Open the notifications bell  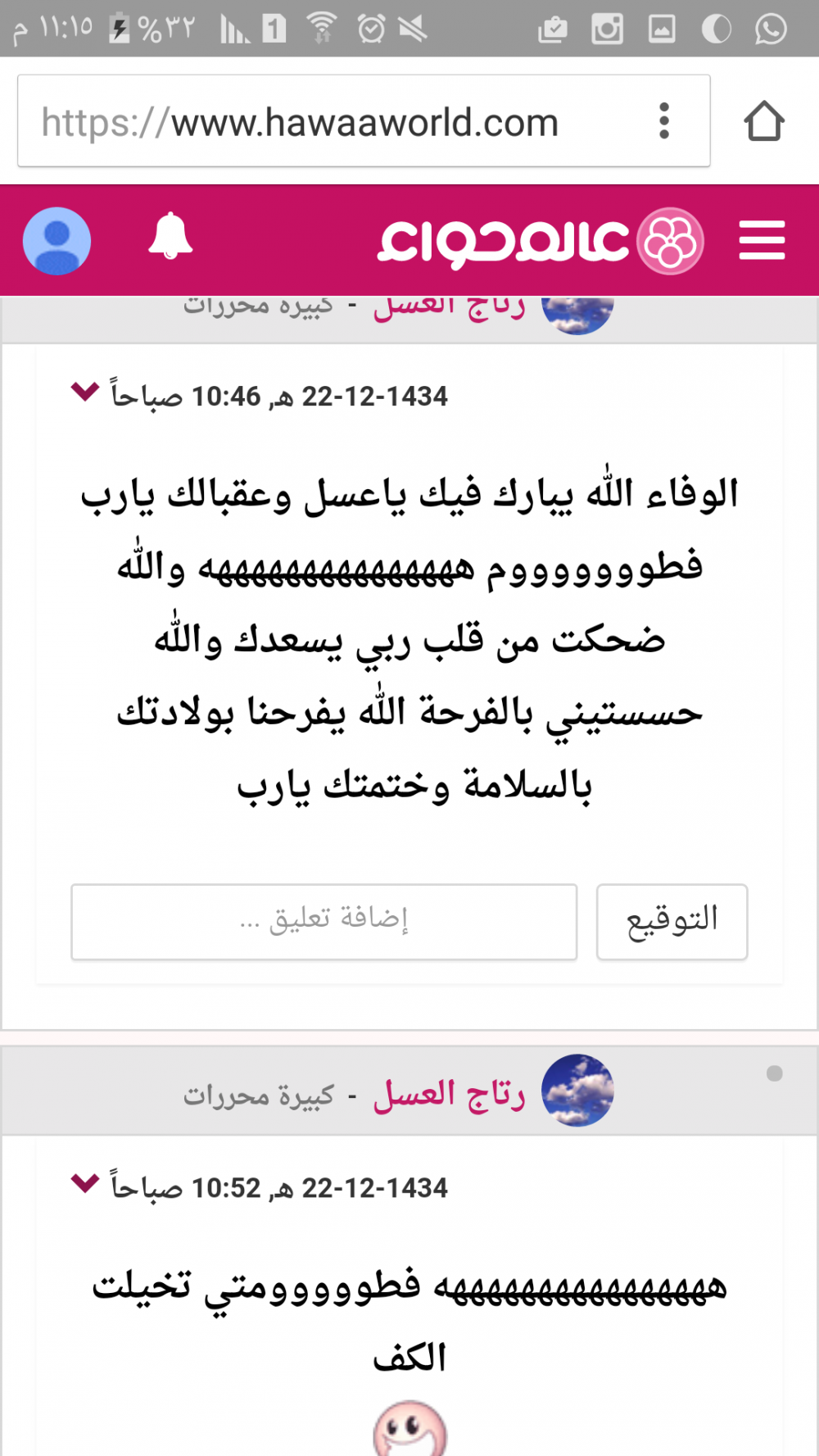point(170,237)
